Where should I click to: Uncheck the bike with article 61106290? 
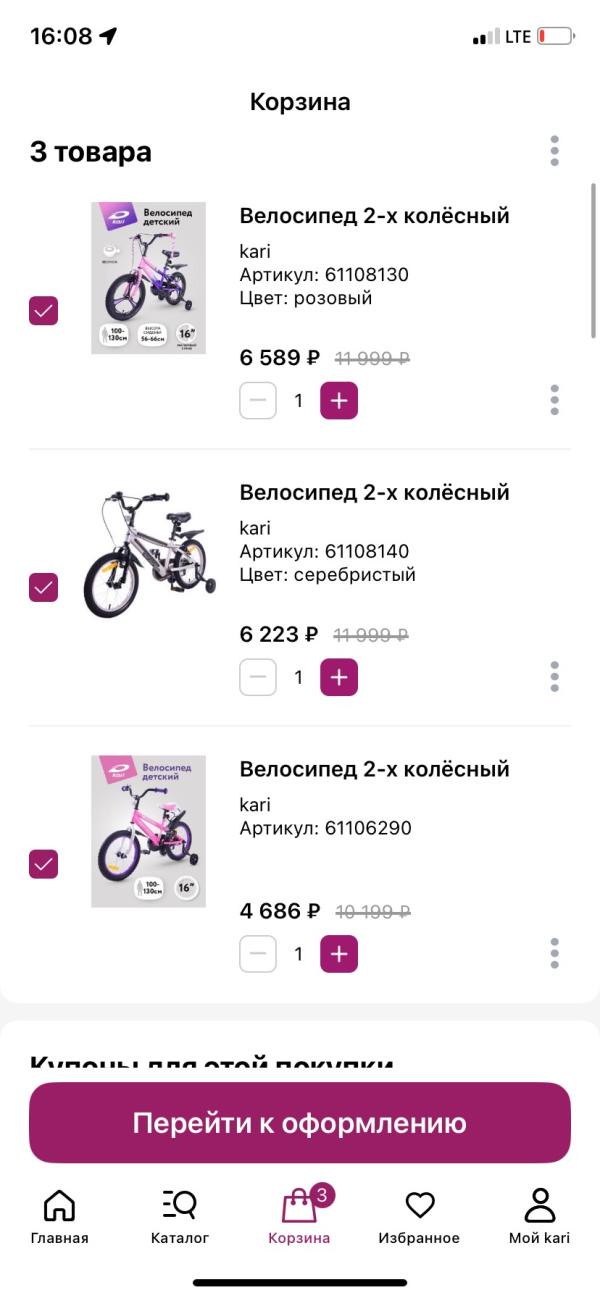point(44,863)
